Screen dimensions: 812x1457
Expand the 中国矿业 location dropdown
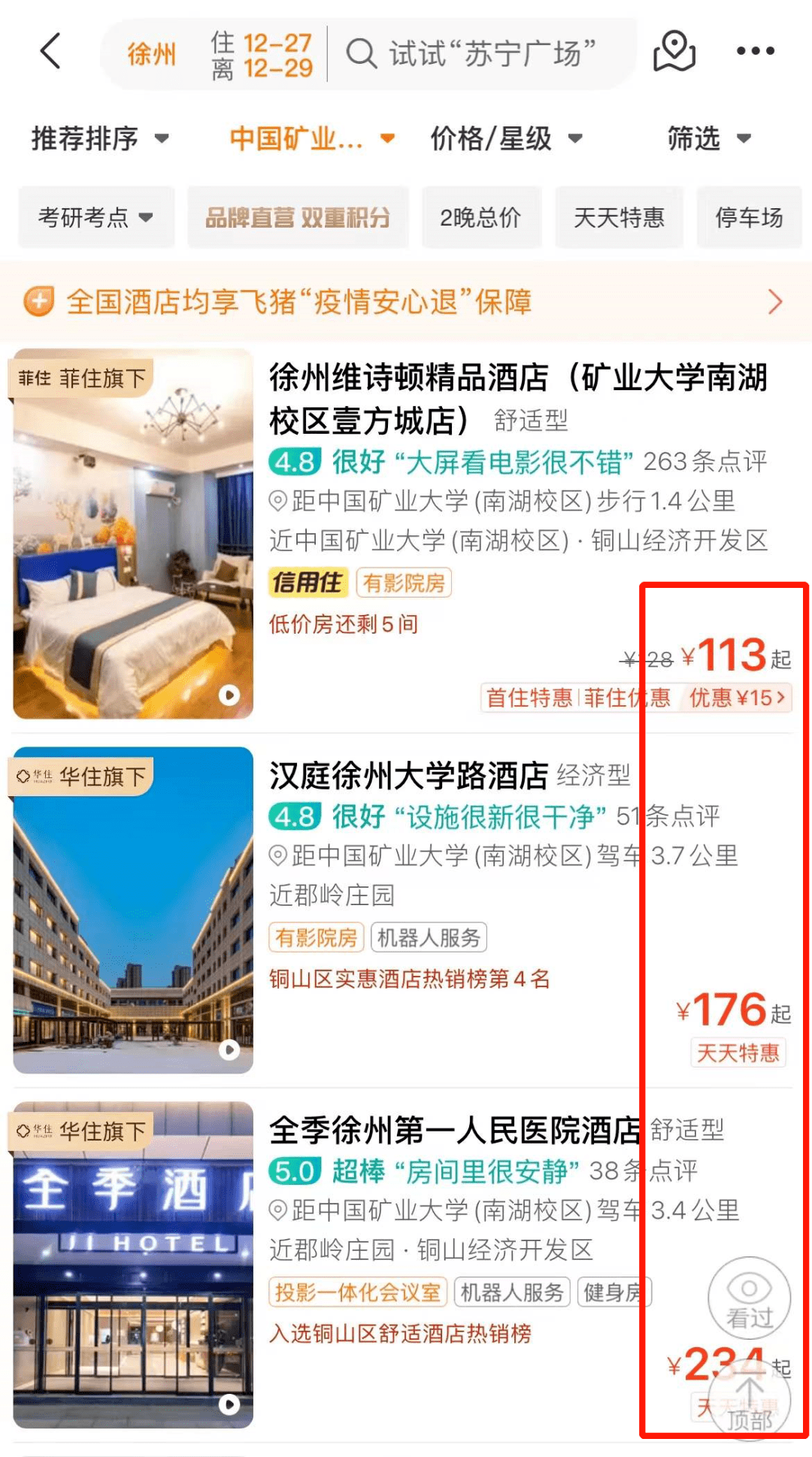pos(311,138)
